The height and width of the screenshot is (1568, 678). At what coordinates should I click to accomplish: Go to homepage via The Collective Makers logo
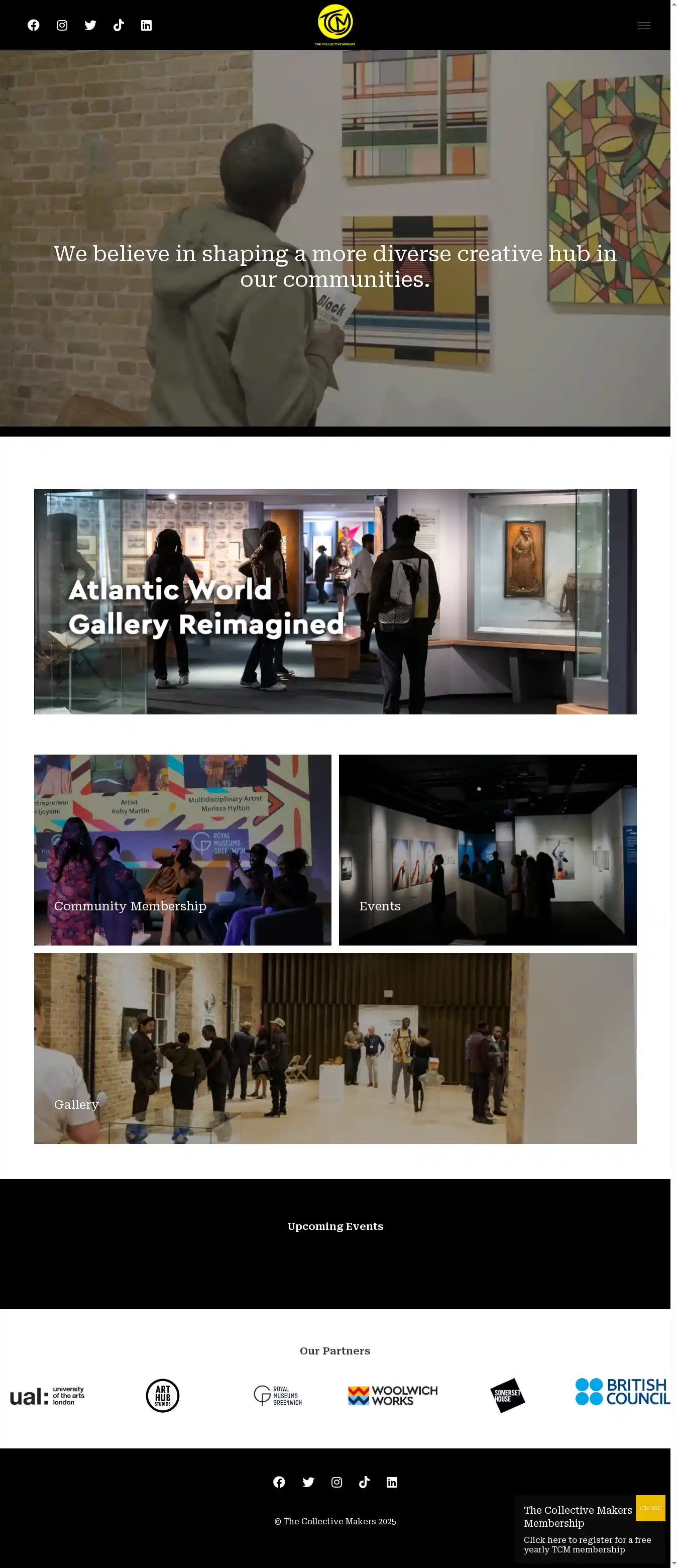[x=335, y=24]
